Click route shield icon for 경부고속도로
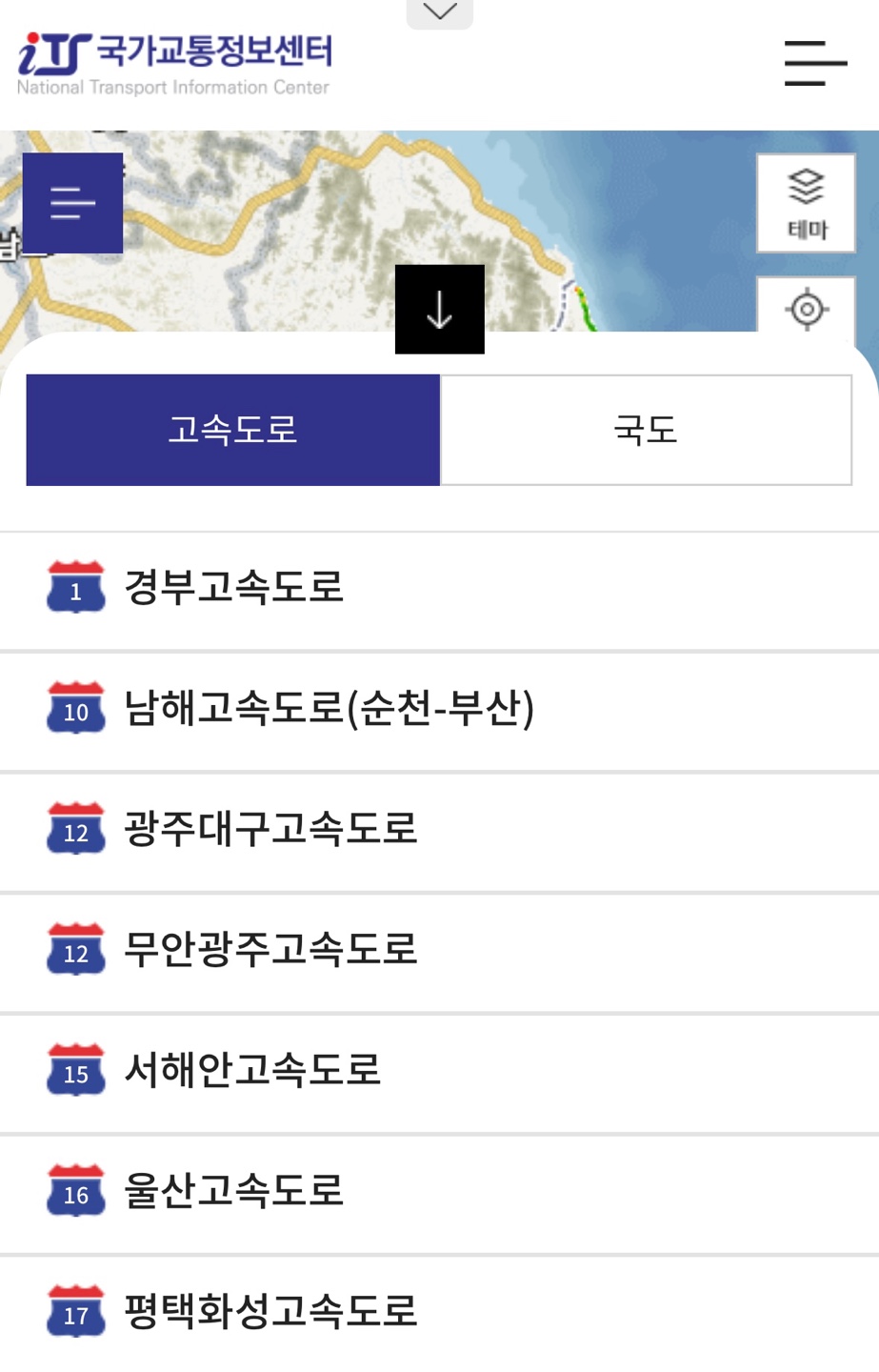 [x=74, y=588]
